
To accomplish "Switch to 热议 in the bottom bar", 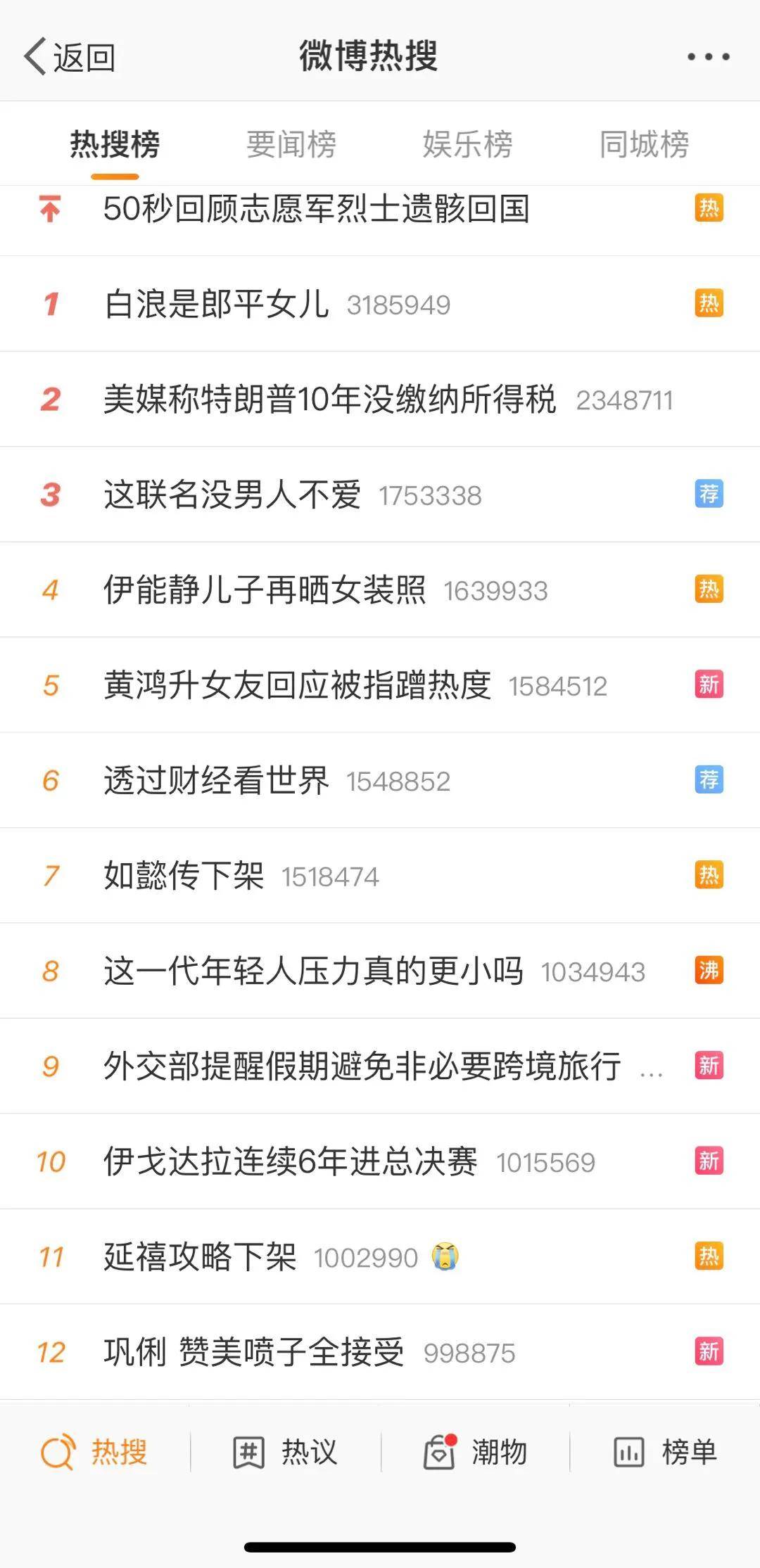I will (286, 1452).
